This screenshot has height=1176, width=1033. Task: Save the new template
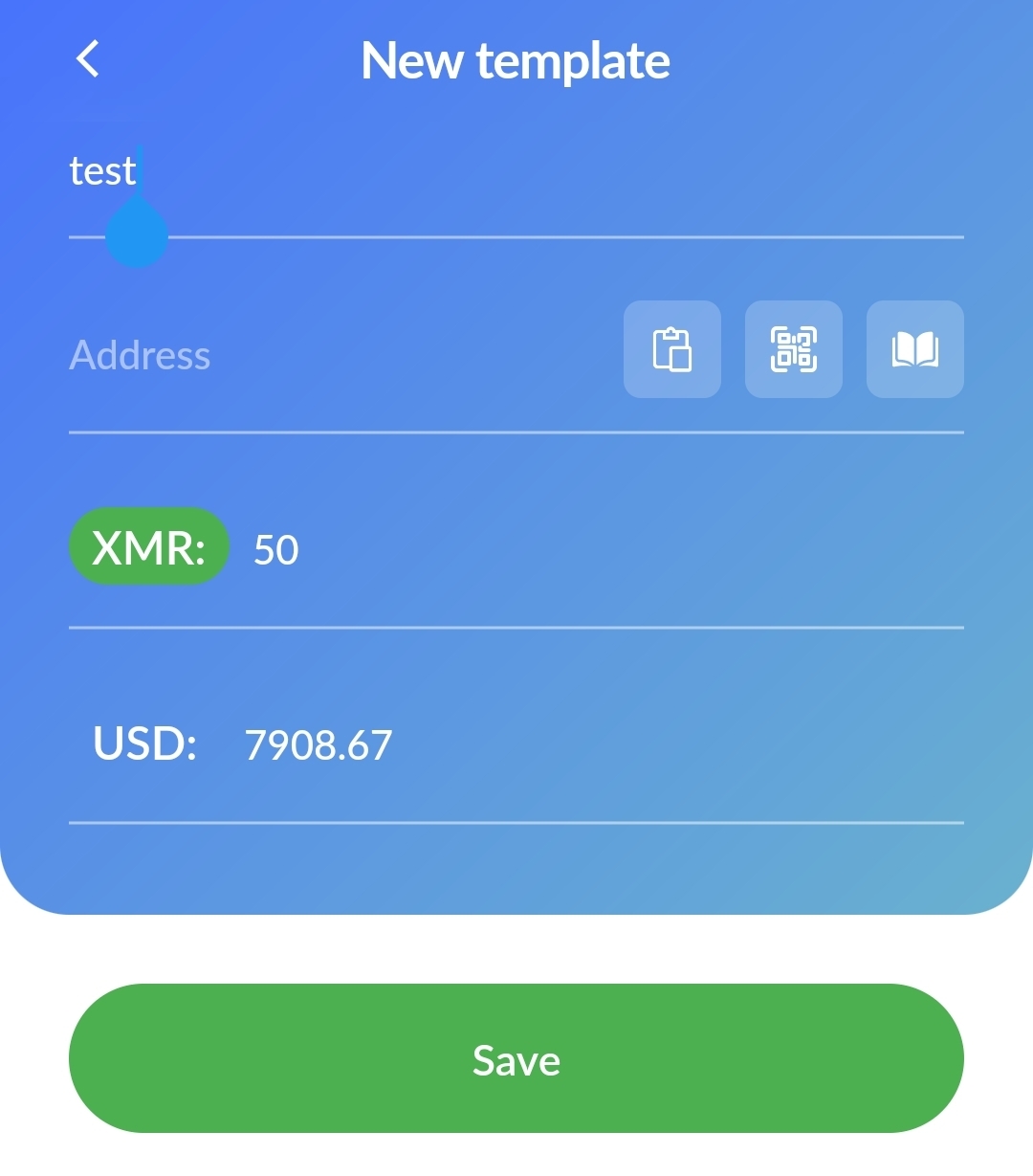(x=516, y=1058)
